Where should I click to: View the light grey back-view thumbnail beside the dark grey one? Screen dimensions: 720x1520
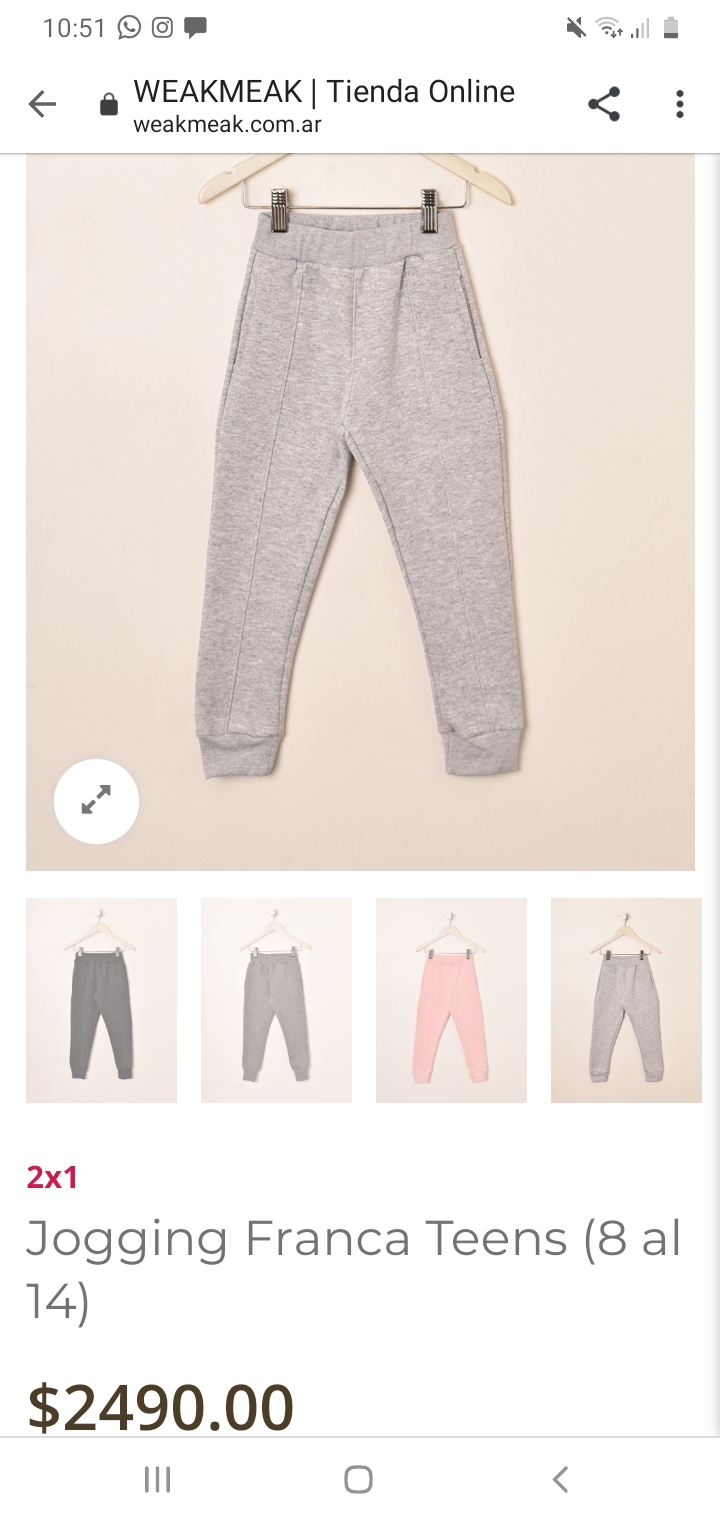(x=276, y=1000)
